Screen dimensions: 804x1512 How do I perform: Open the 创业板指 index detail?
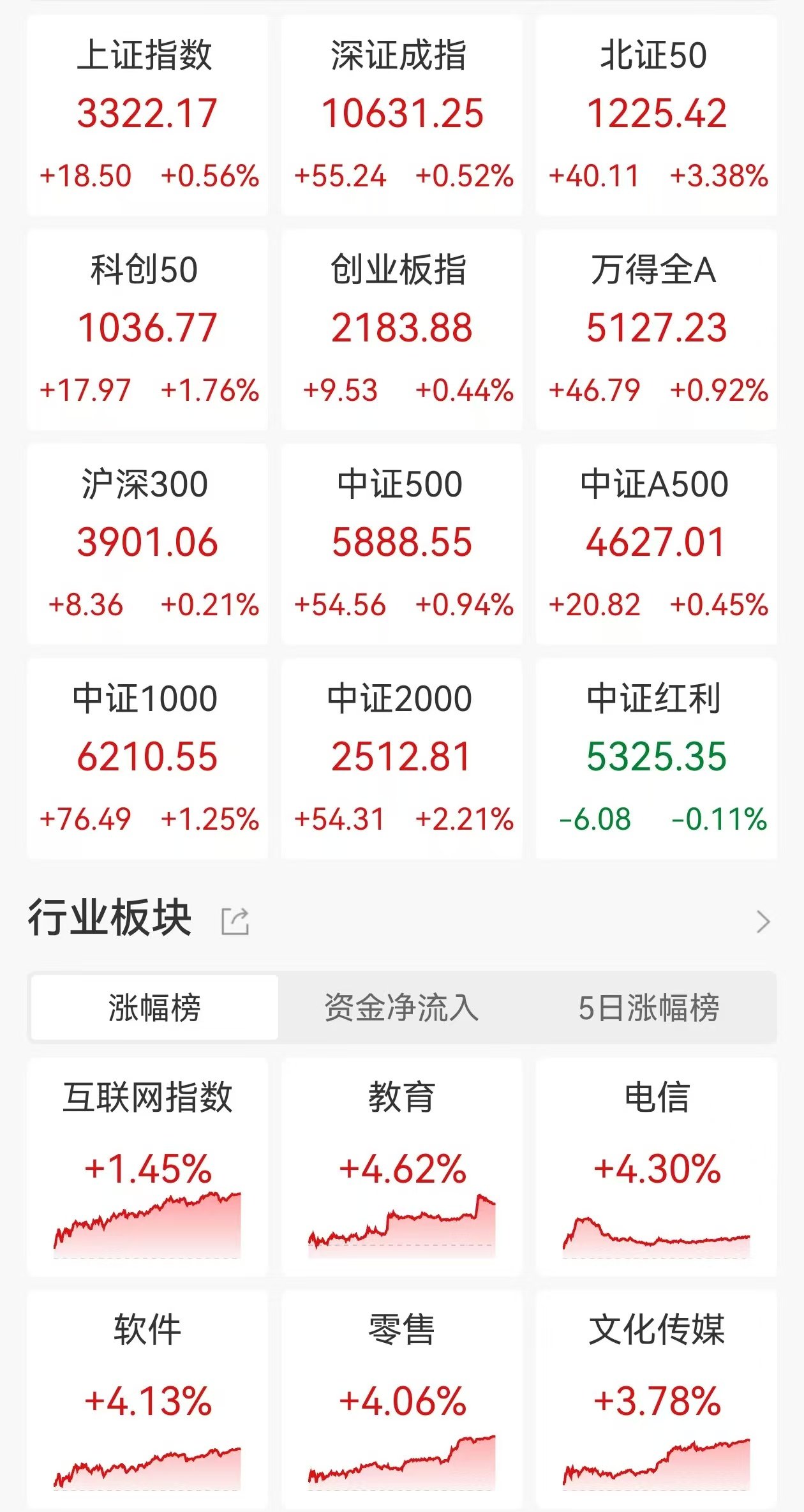tap(402, 326)
